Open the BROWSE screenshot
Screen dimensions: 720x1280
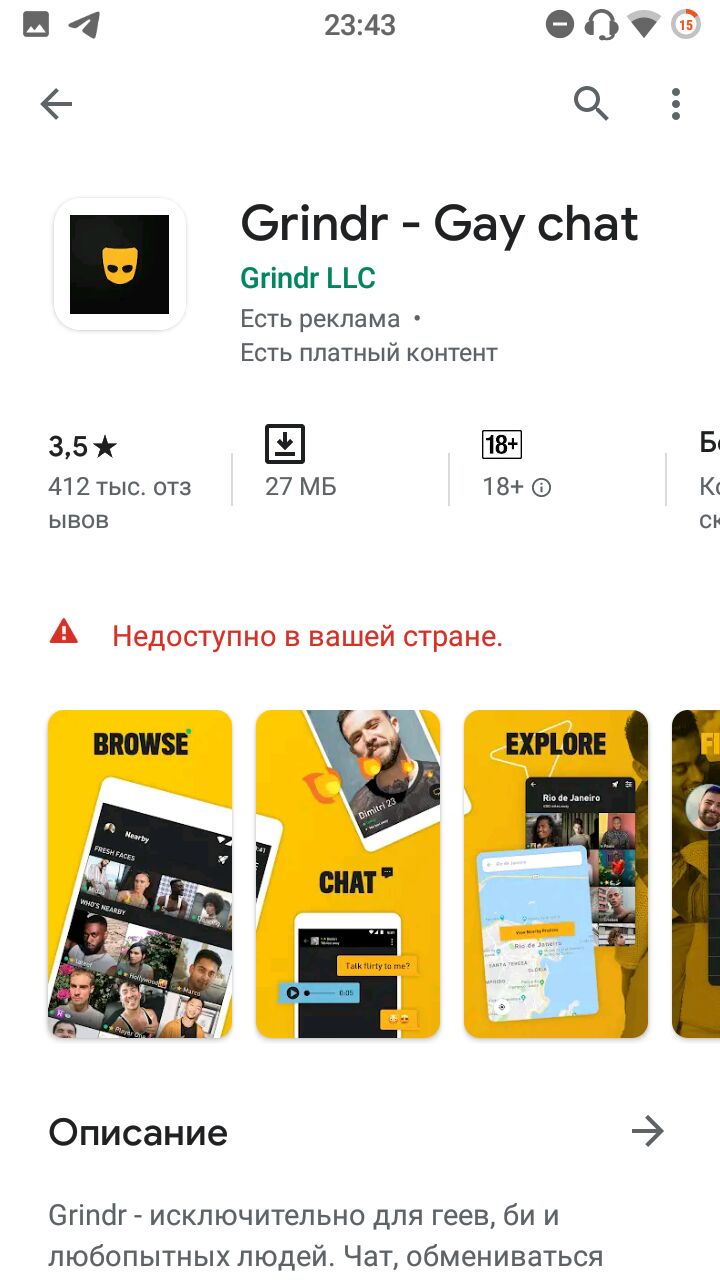[140, 874]
